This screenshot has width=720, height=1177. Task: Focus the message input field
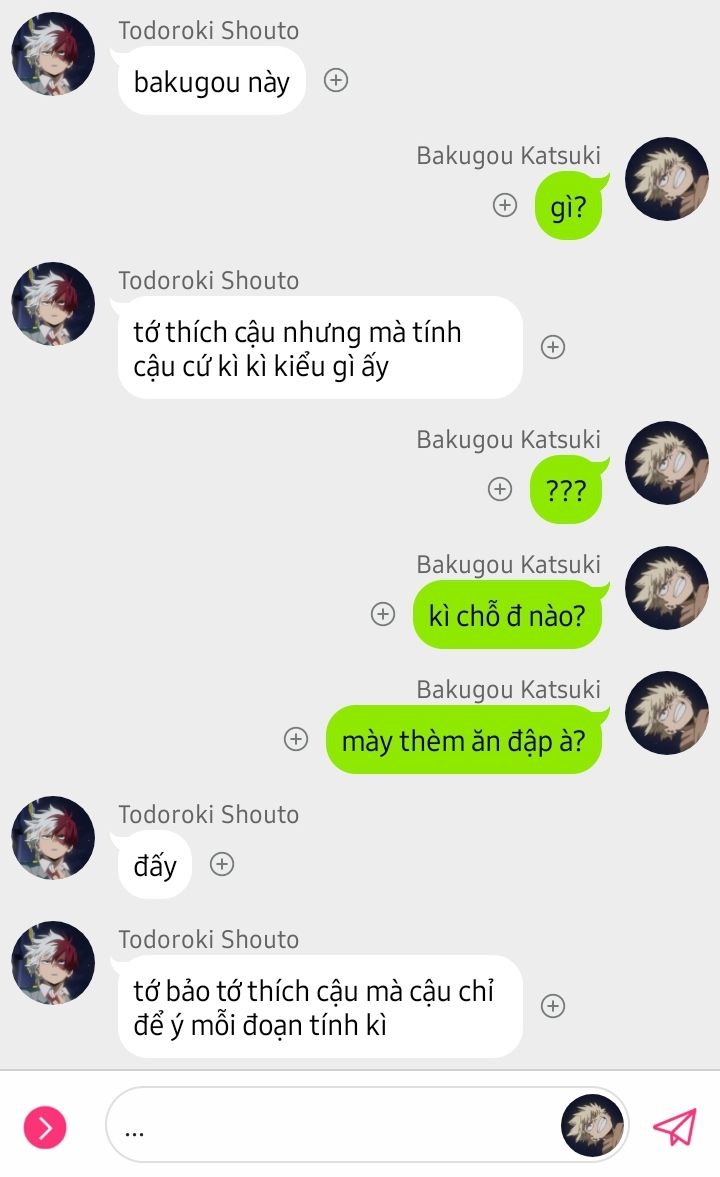(x=330, y=1130)
